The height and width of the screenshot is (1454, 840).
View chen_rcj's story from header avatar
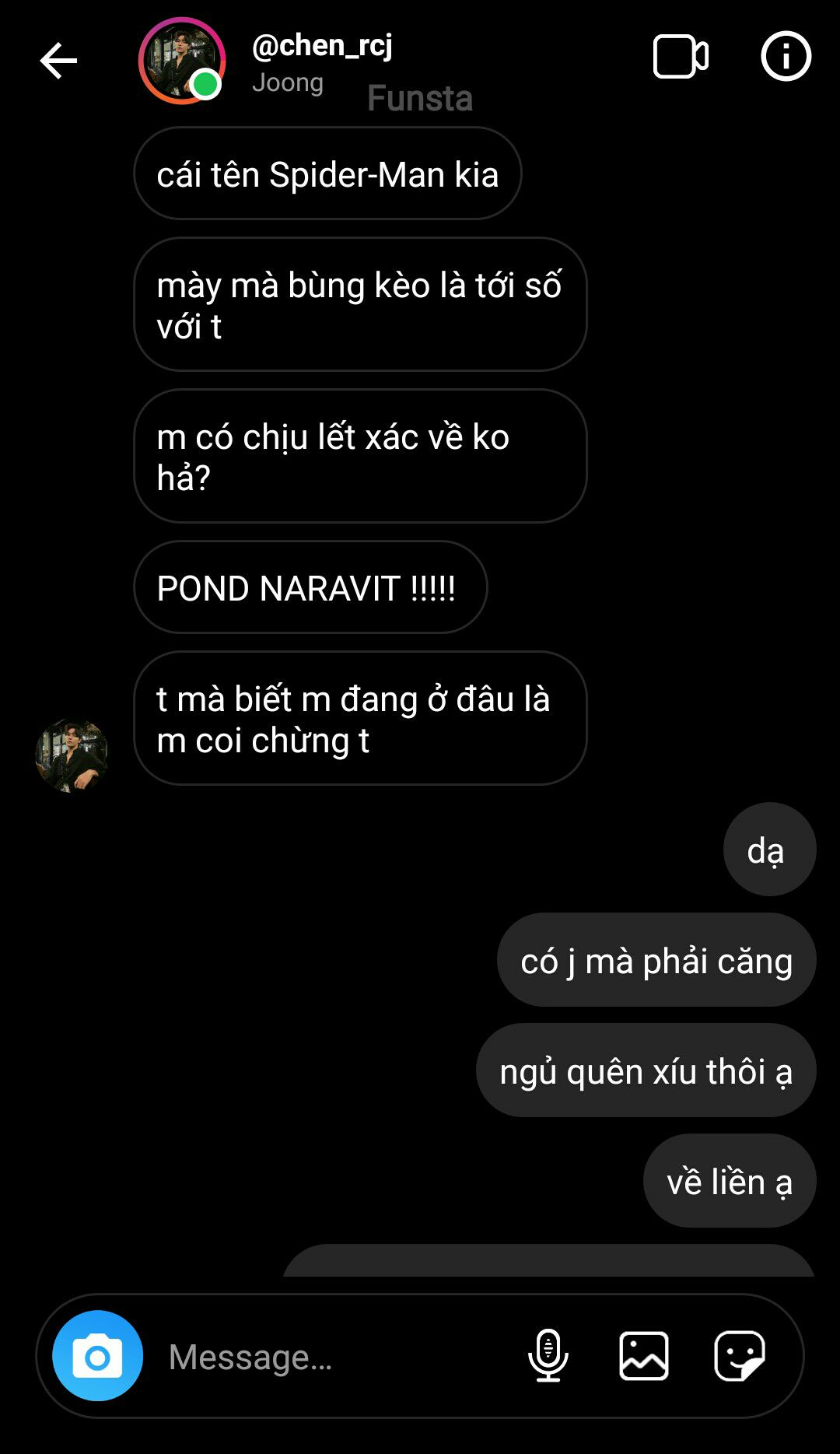tap(182, 61)
